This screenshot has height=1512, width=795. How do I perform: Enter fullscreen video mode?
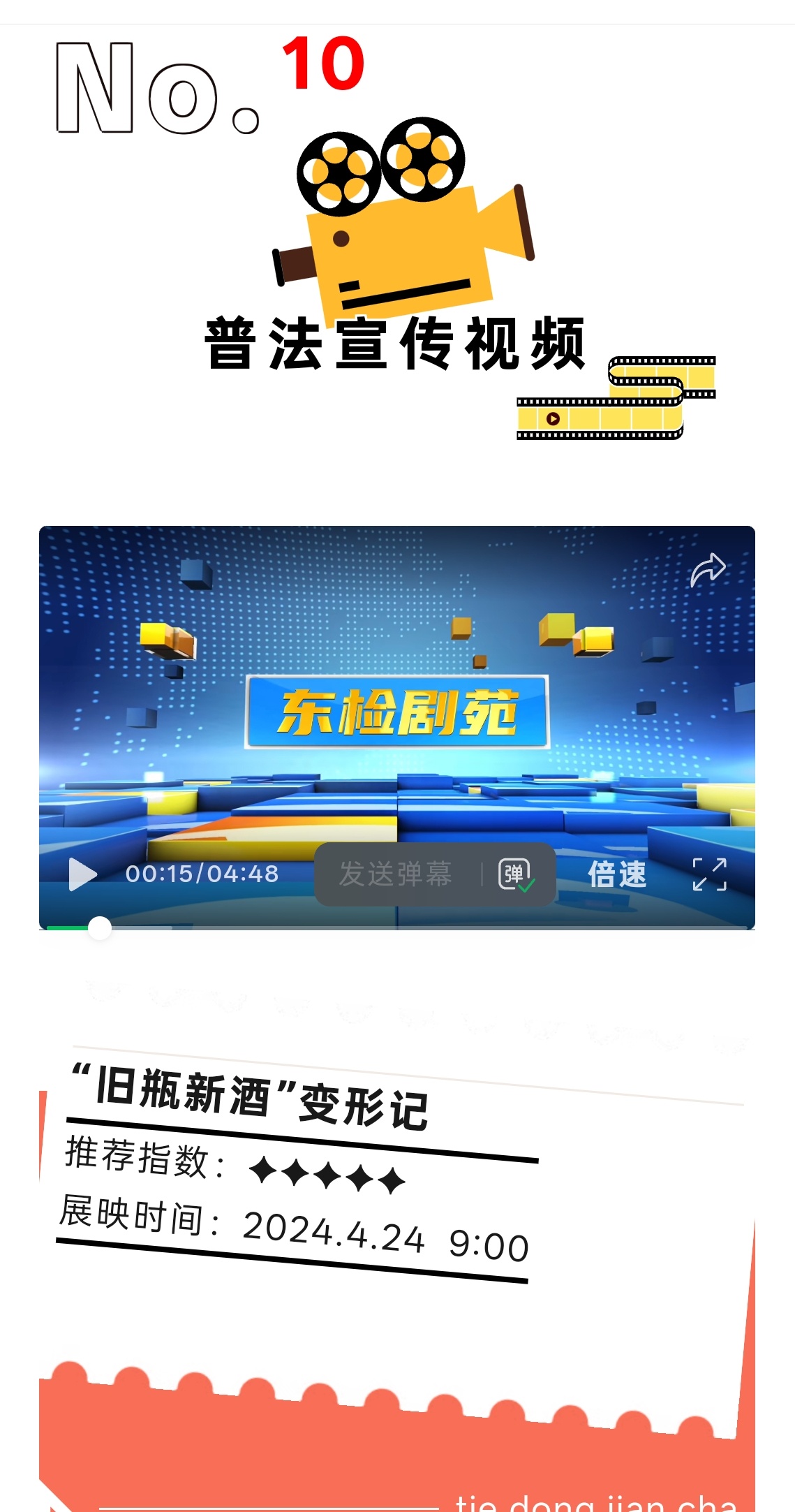[x=709, y=874]
